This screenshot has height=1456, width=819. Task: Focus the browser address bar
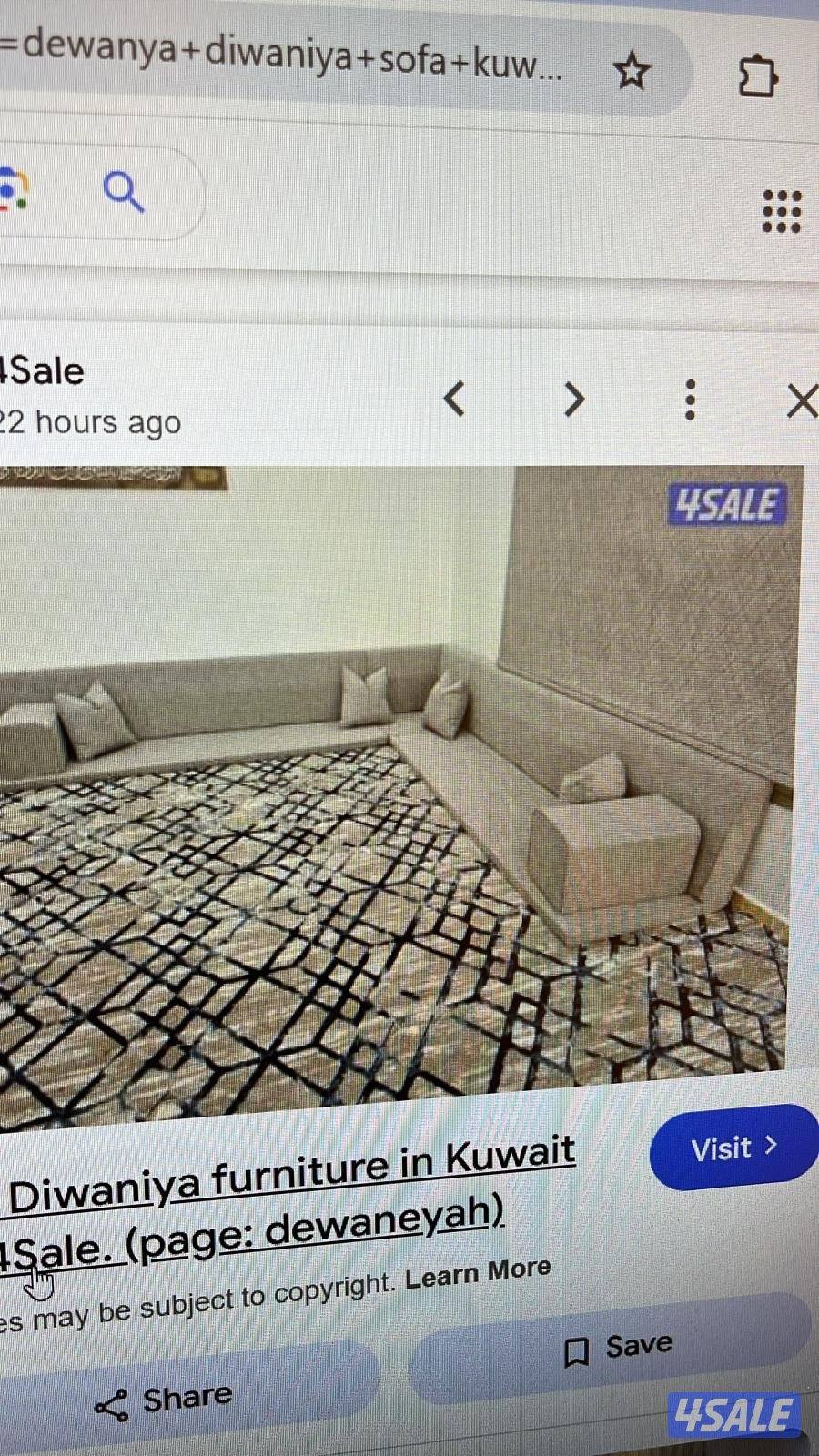(x=282, y=56)
